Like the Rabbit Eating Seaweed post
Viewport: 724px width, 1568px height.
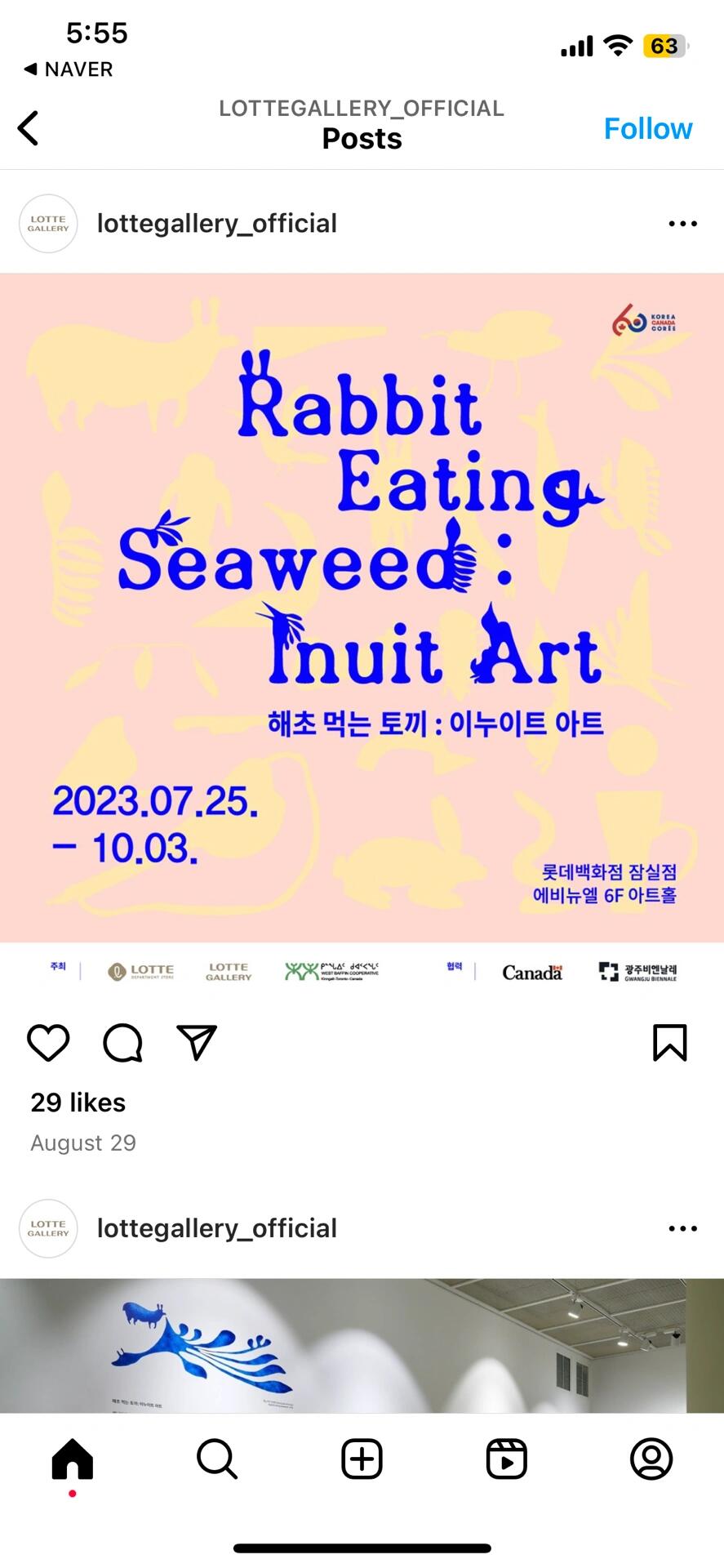coord(48,1043)
